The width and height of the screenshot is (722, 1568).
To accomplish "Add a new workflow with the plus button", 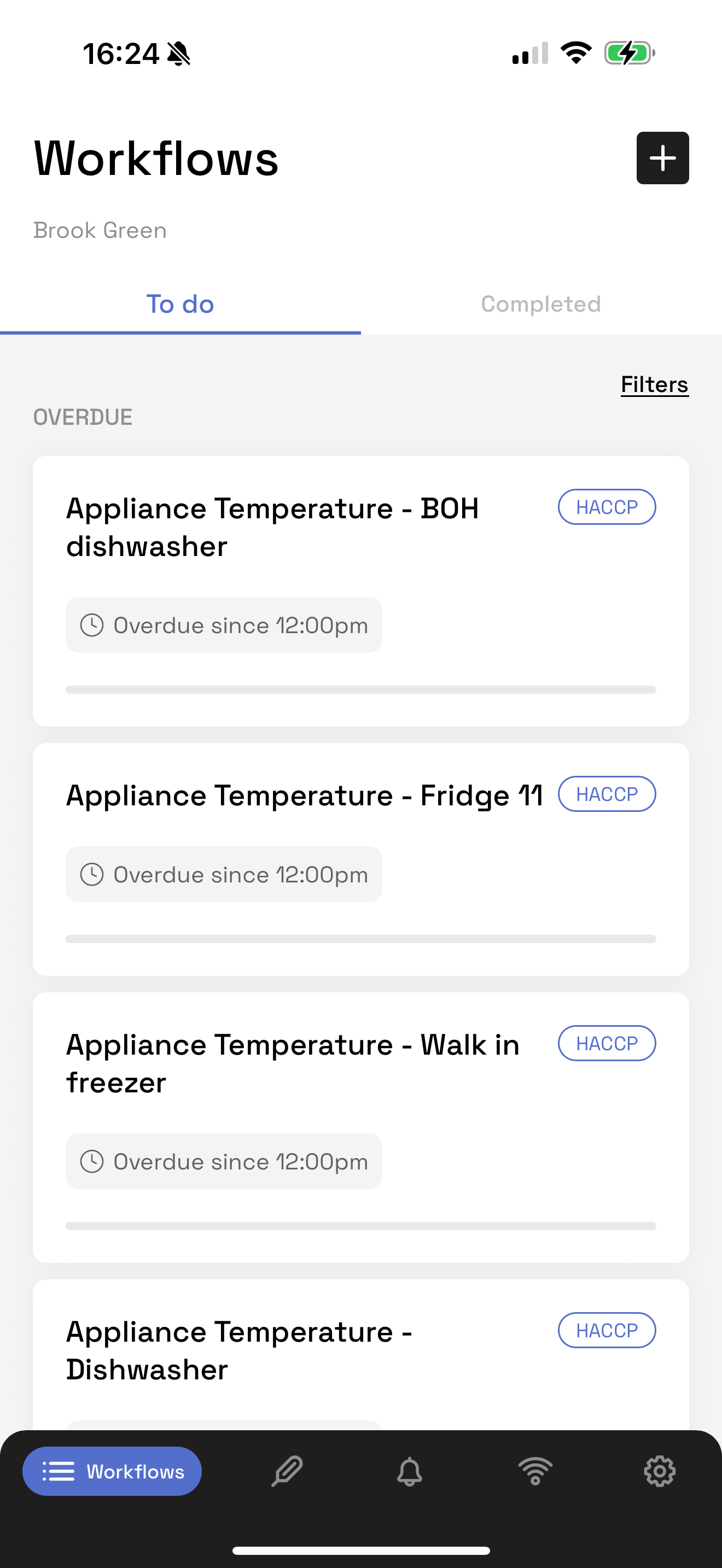I will click(662, 157).
